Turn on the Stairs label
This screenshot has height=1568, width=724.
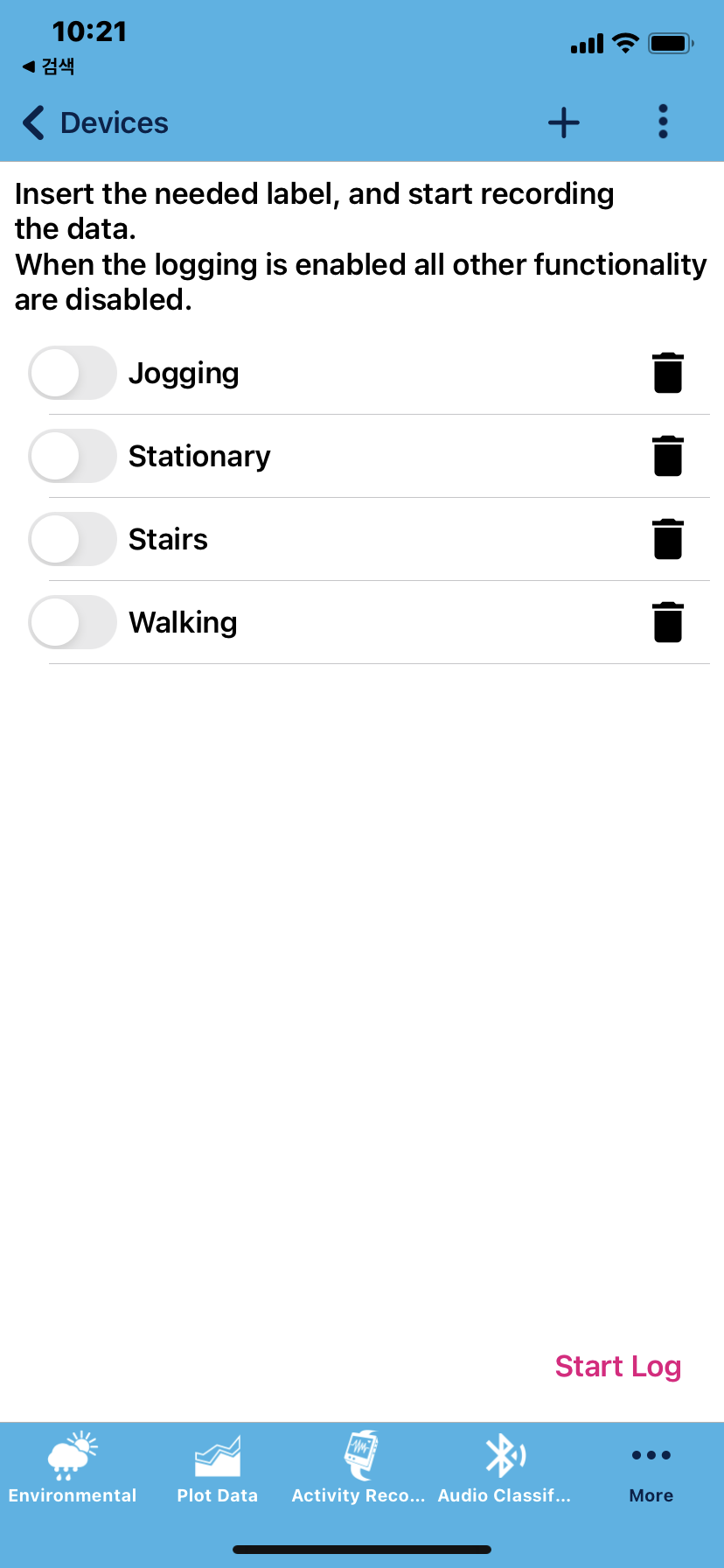point(73,539)
